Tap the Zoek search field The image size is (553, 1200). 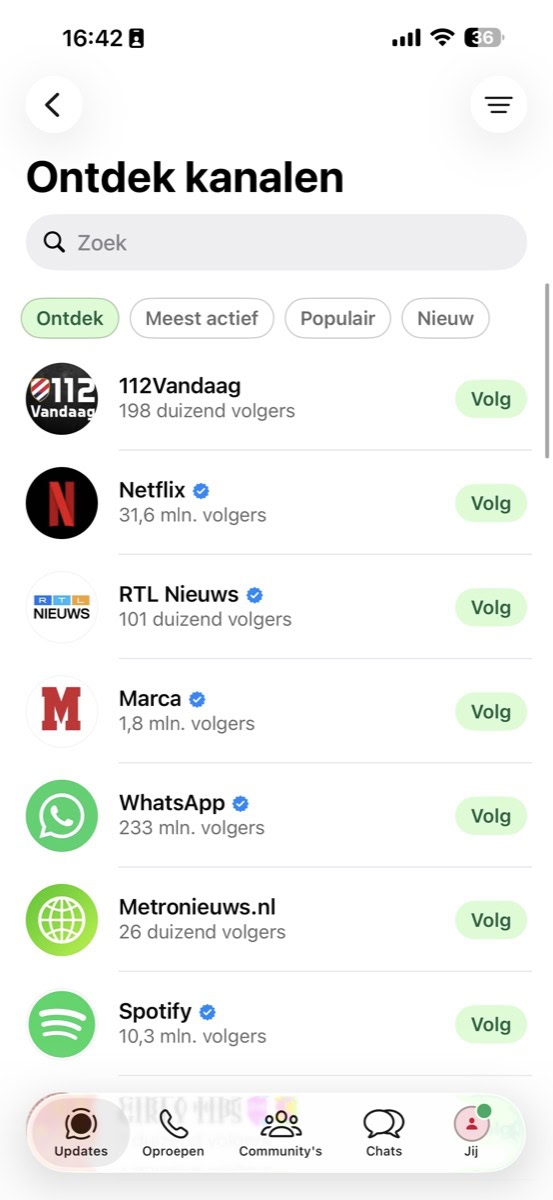click(276, 242)
